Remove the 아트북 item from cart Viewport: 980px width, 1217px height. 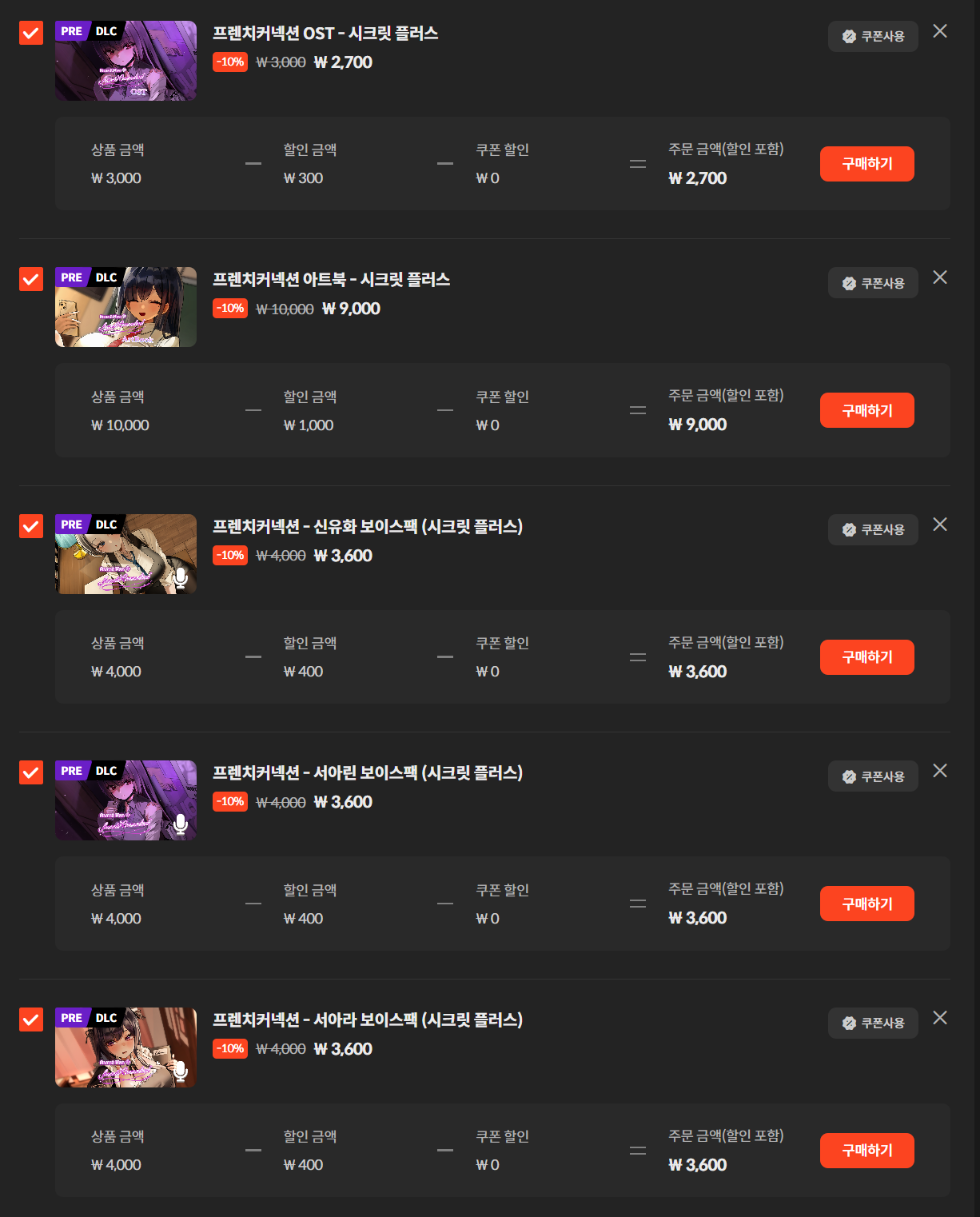[940, 277]
